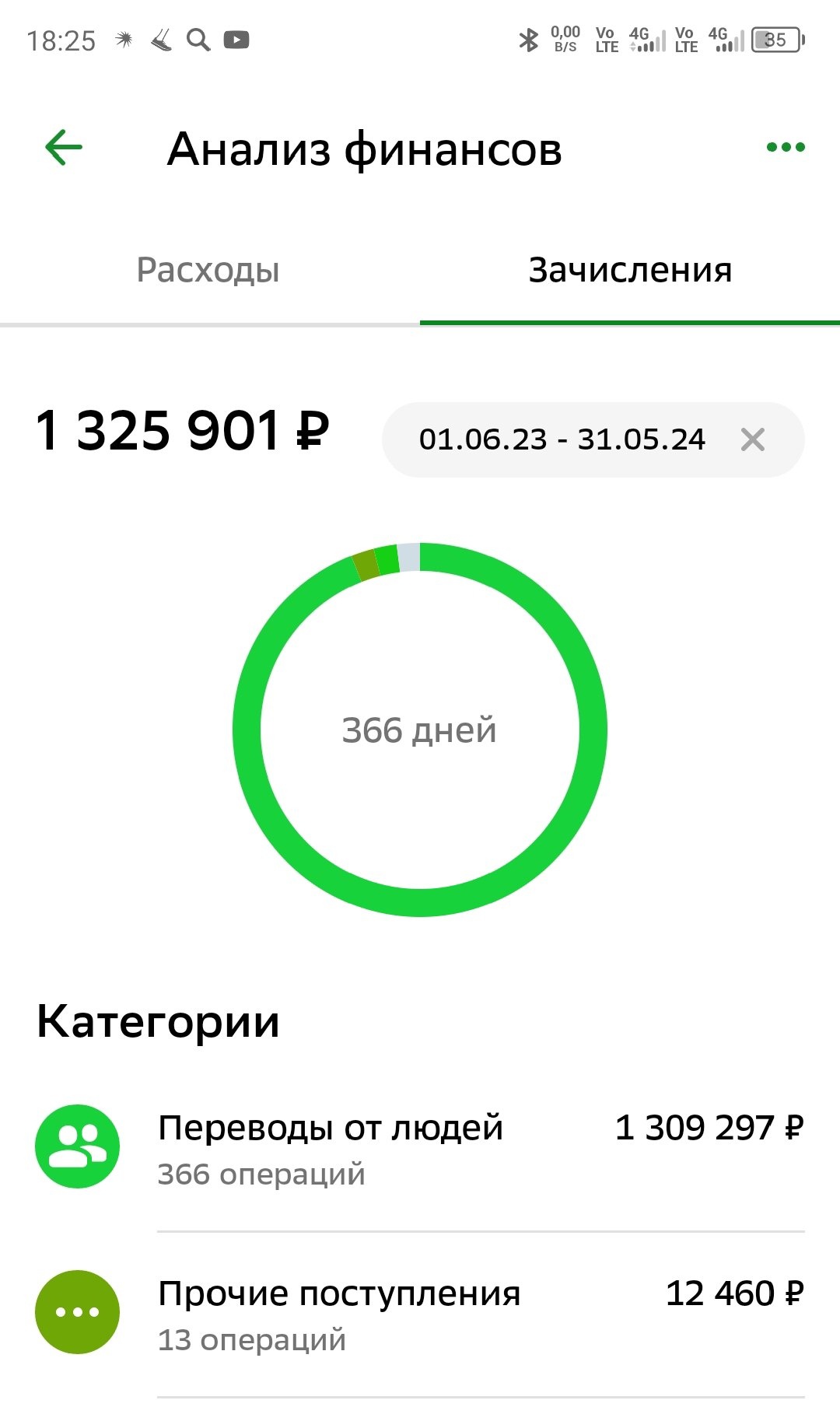Tap the 366 дней center label
The height and width of the screenshot is (1421, 840).
420,729
